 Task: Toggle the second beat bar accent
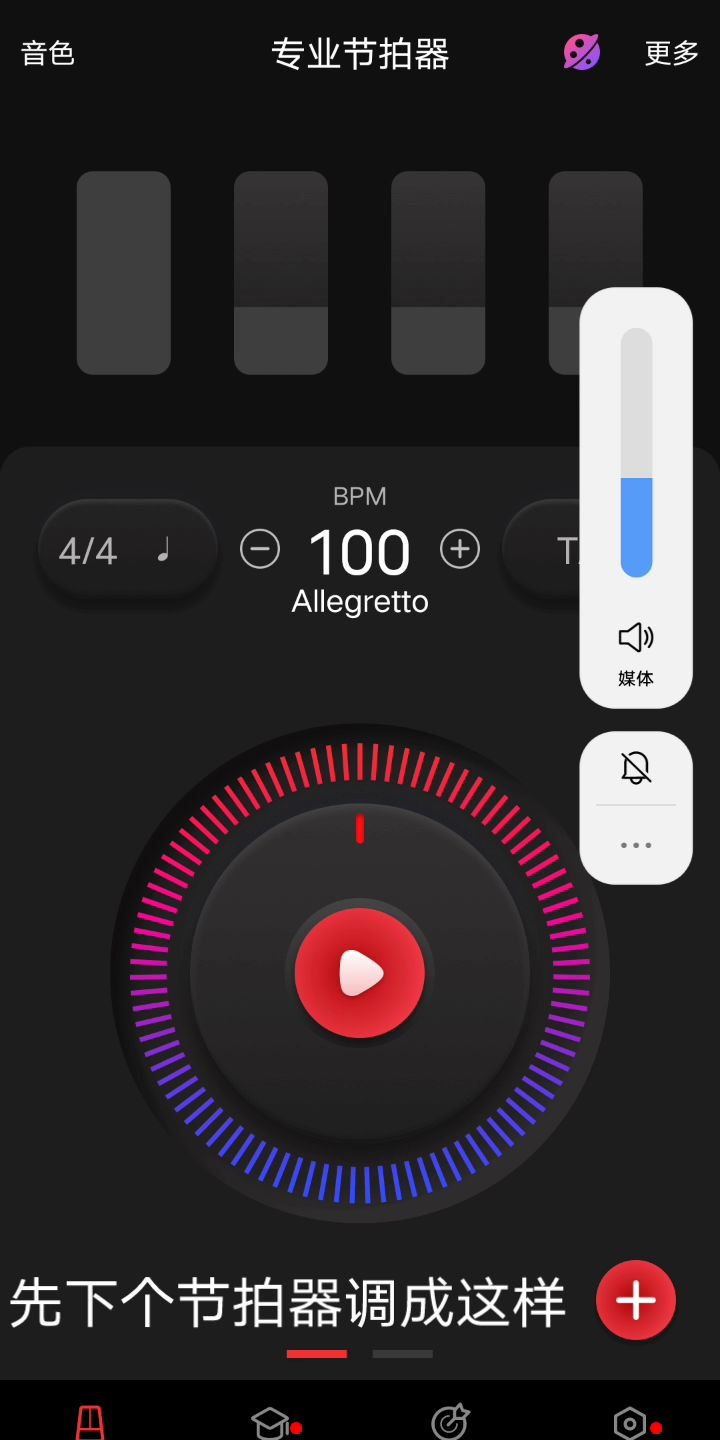281,273
